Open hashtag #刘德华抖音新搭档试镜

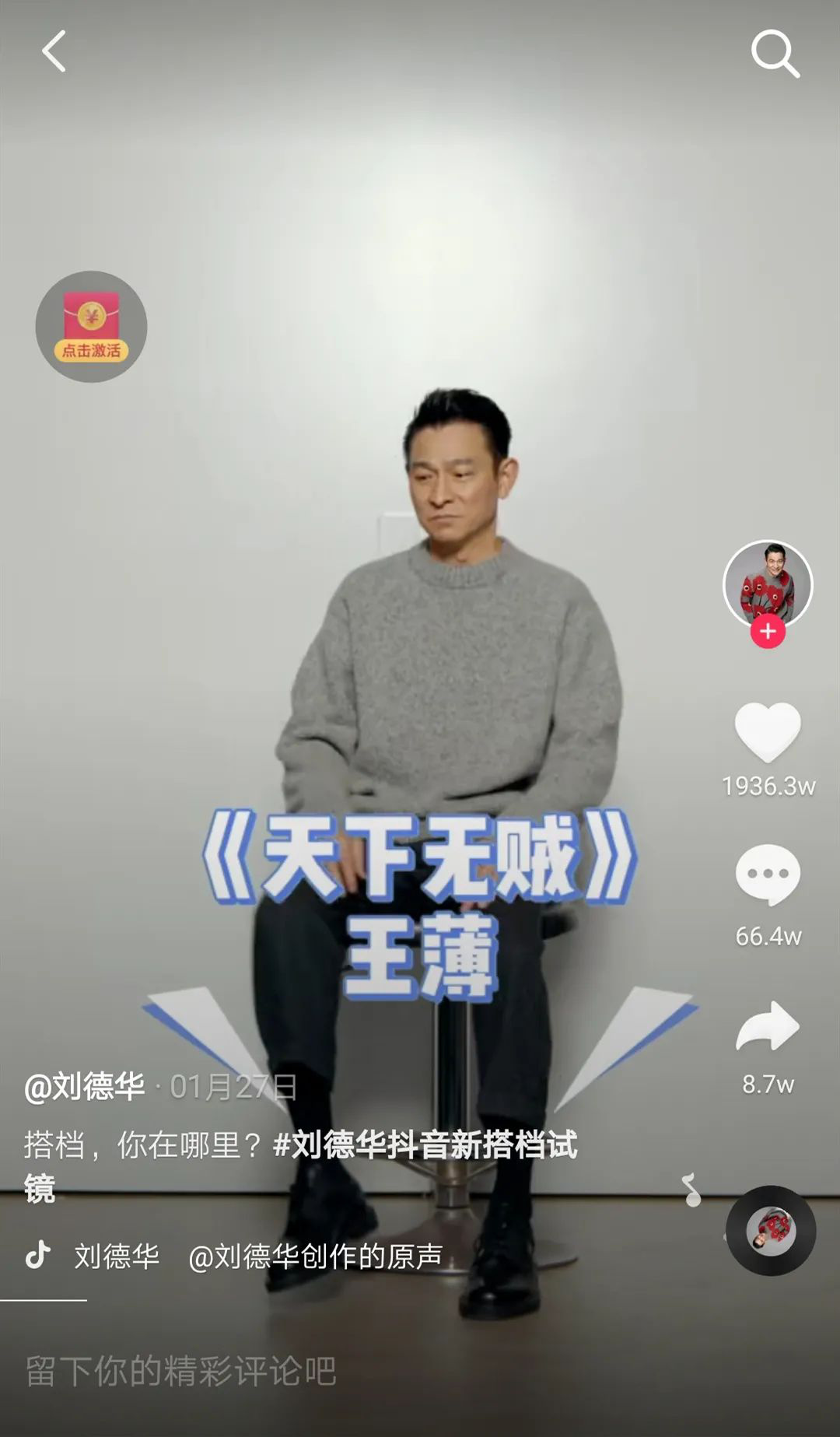click(x=425, y=1145)
